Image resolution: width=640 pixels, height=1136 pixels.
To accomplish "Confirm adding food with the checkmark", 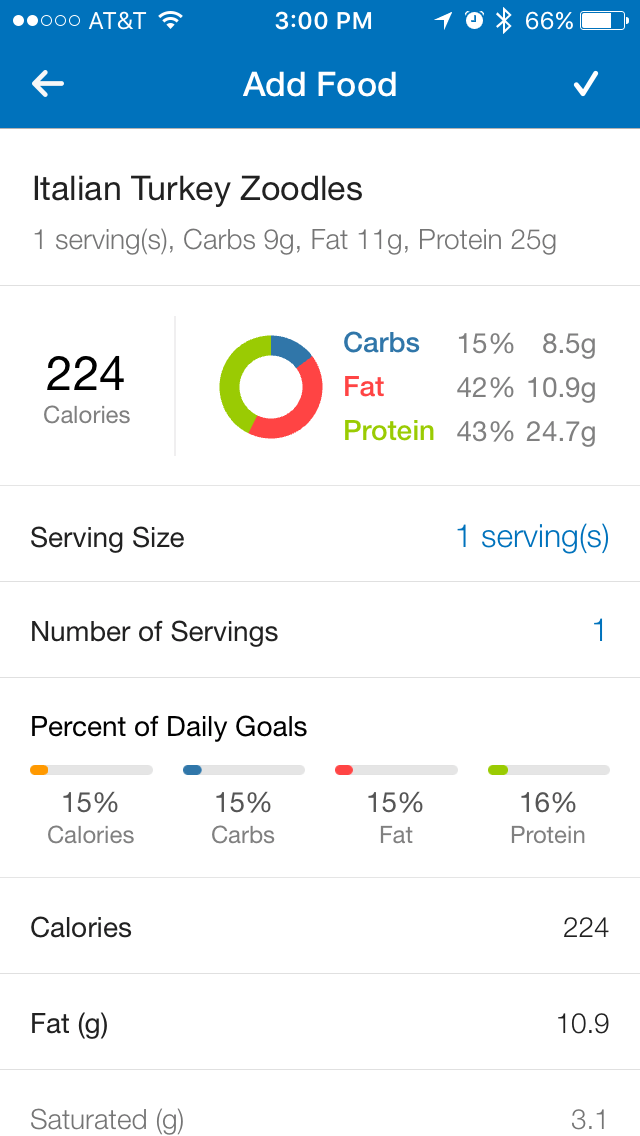I will click(x=585, y=84).
